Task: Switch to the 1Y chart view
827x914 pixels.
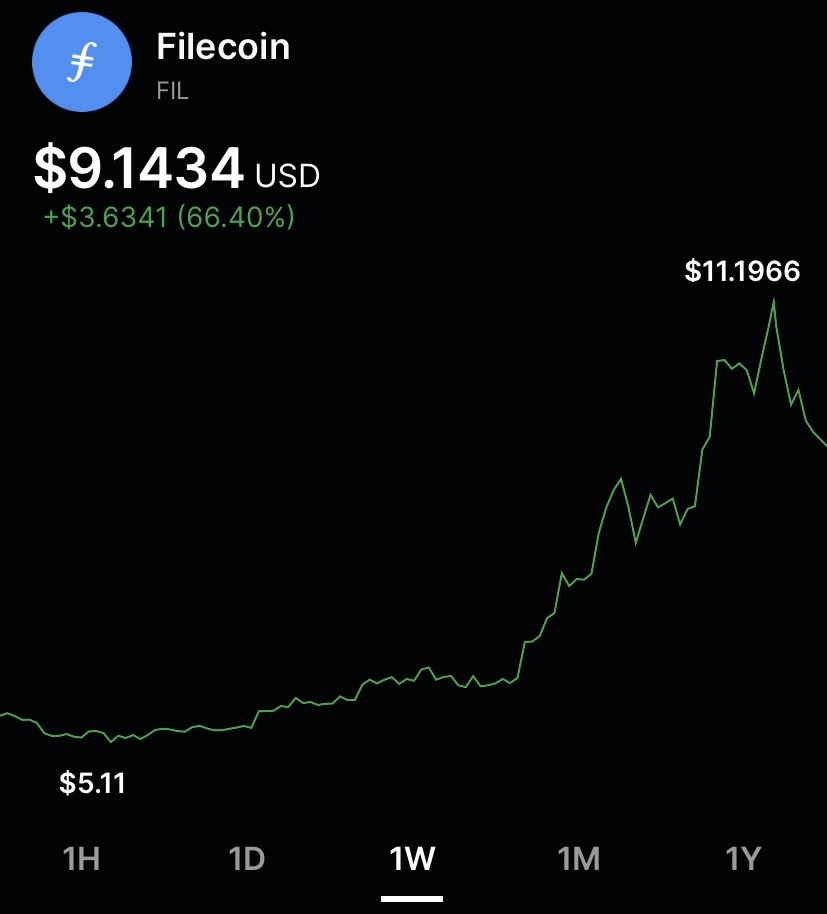Action: tap(743, 859)
